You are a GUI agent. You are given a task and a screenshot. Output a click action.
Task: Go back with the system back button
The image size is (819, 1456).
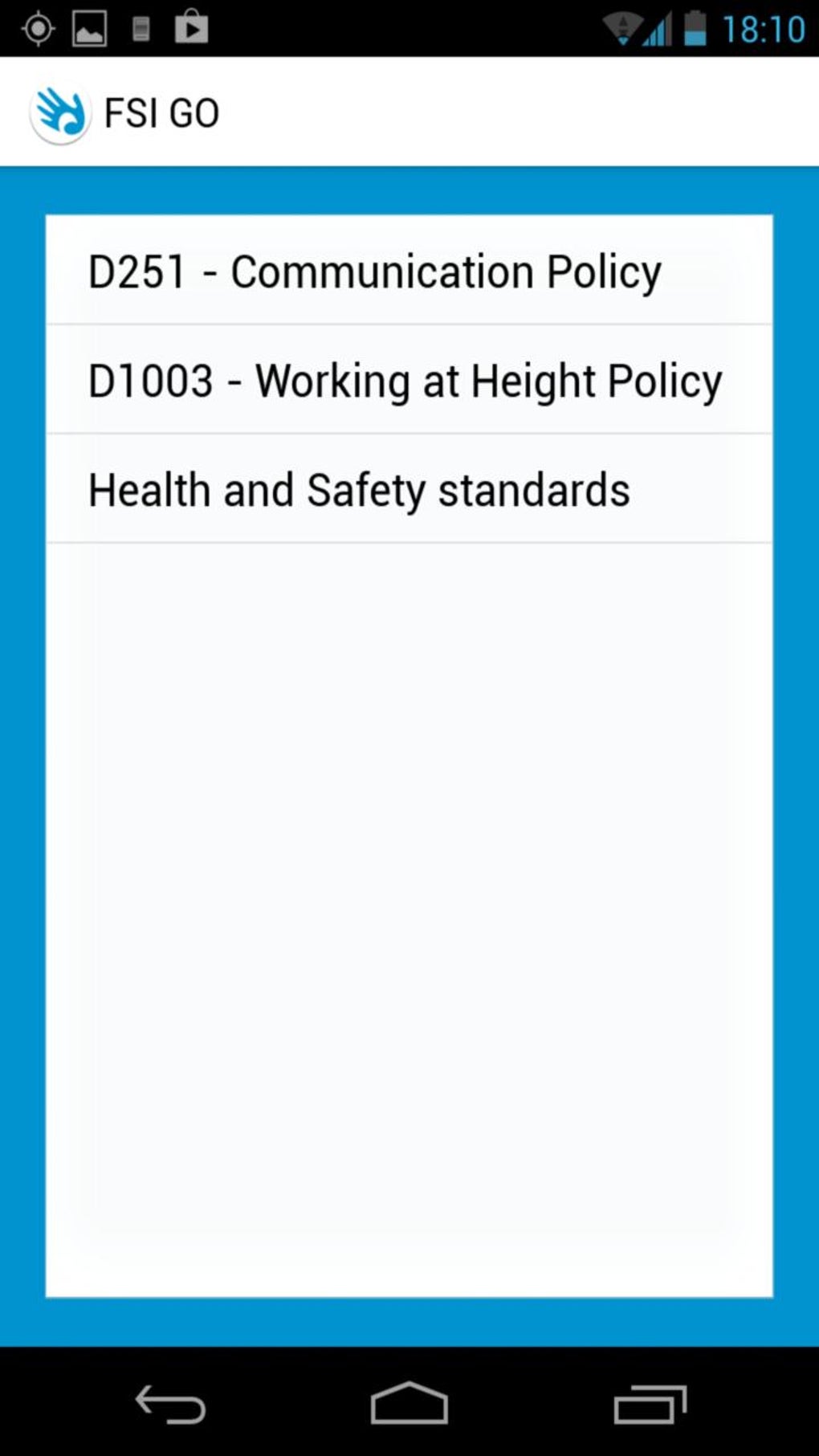[x=170, y=1404]
